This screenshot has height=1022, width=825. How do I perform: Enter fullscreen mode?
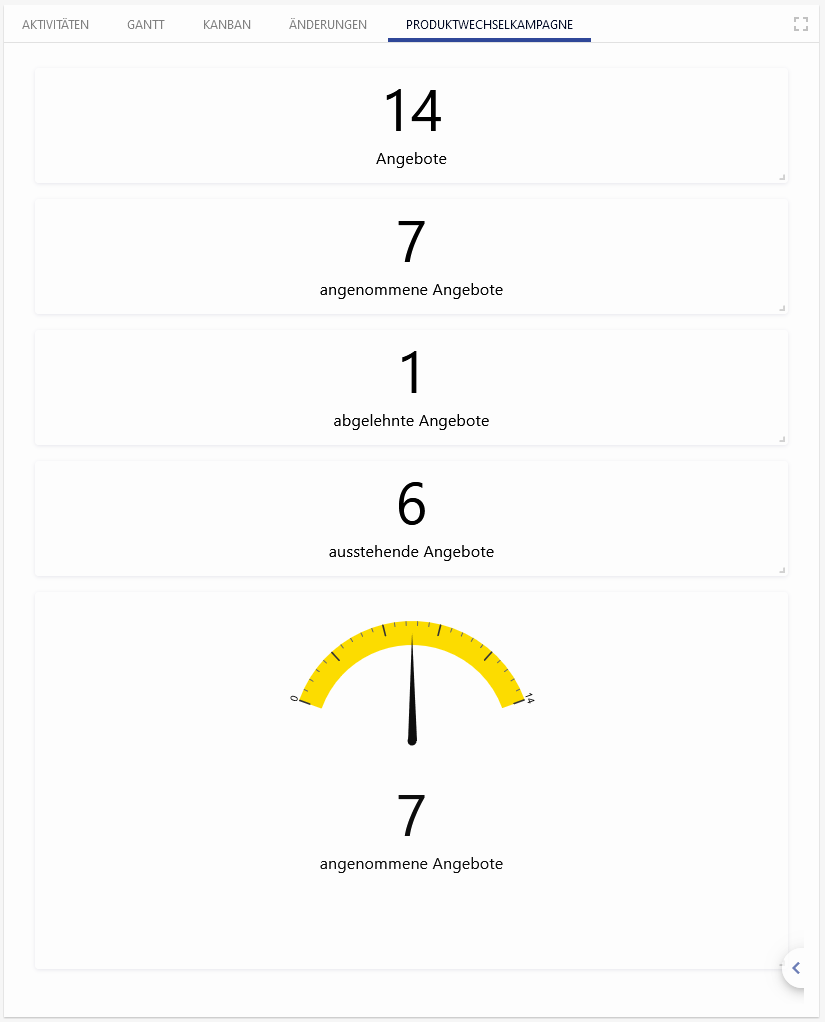point(800,24)
